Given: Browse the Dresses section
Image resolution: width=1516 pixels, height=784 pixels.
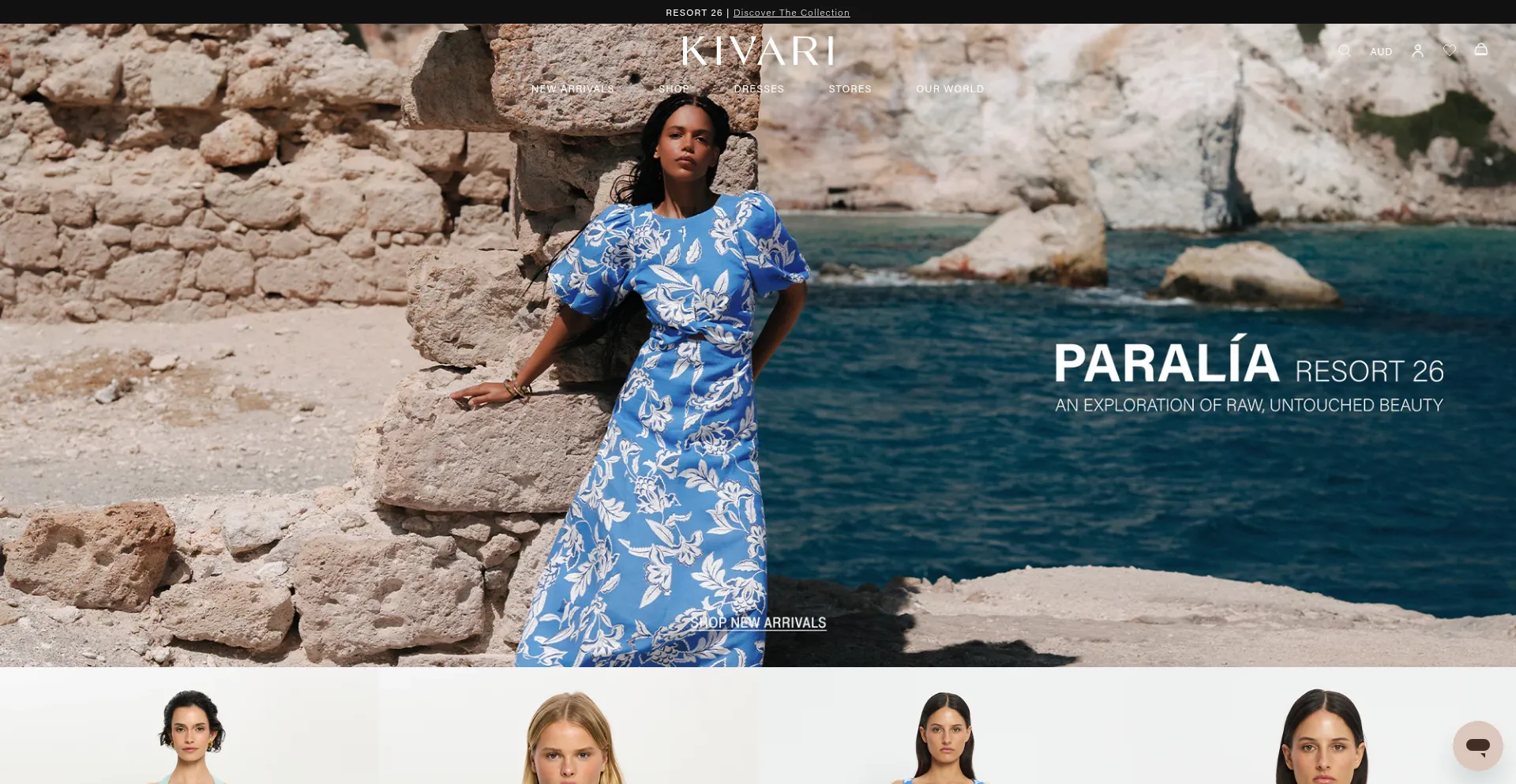Looking at the screenshot, I should pyautogui.click(x=759, y=88).
